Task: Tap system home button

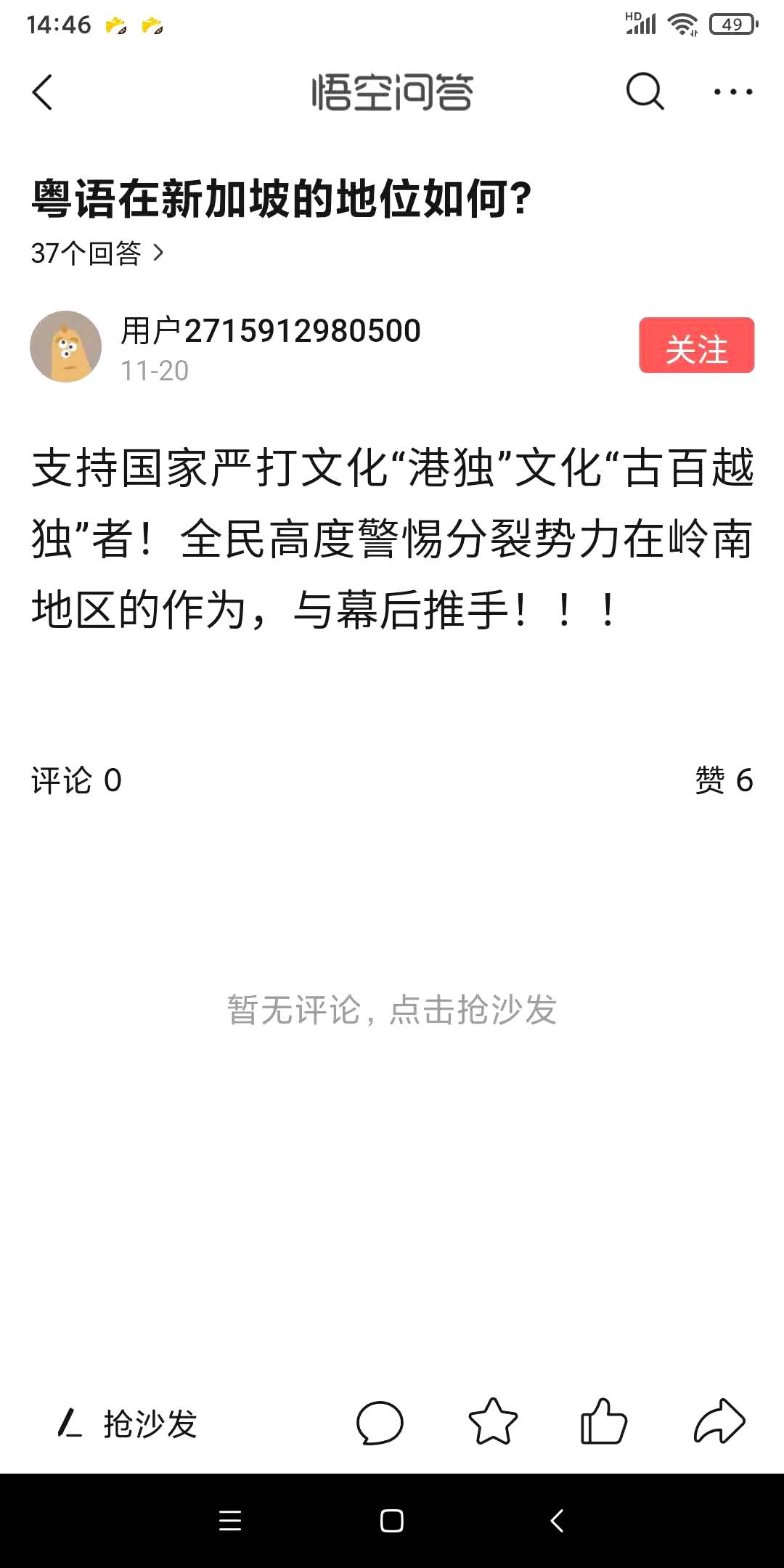Action: click(x=392, y=1521)
